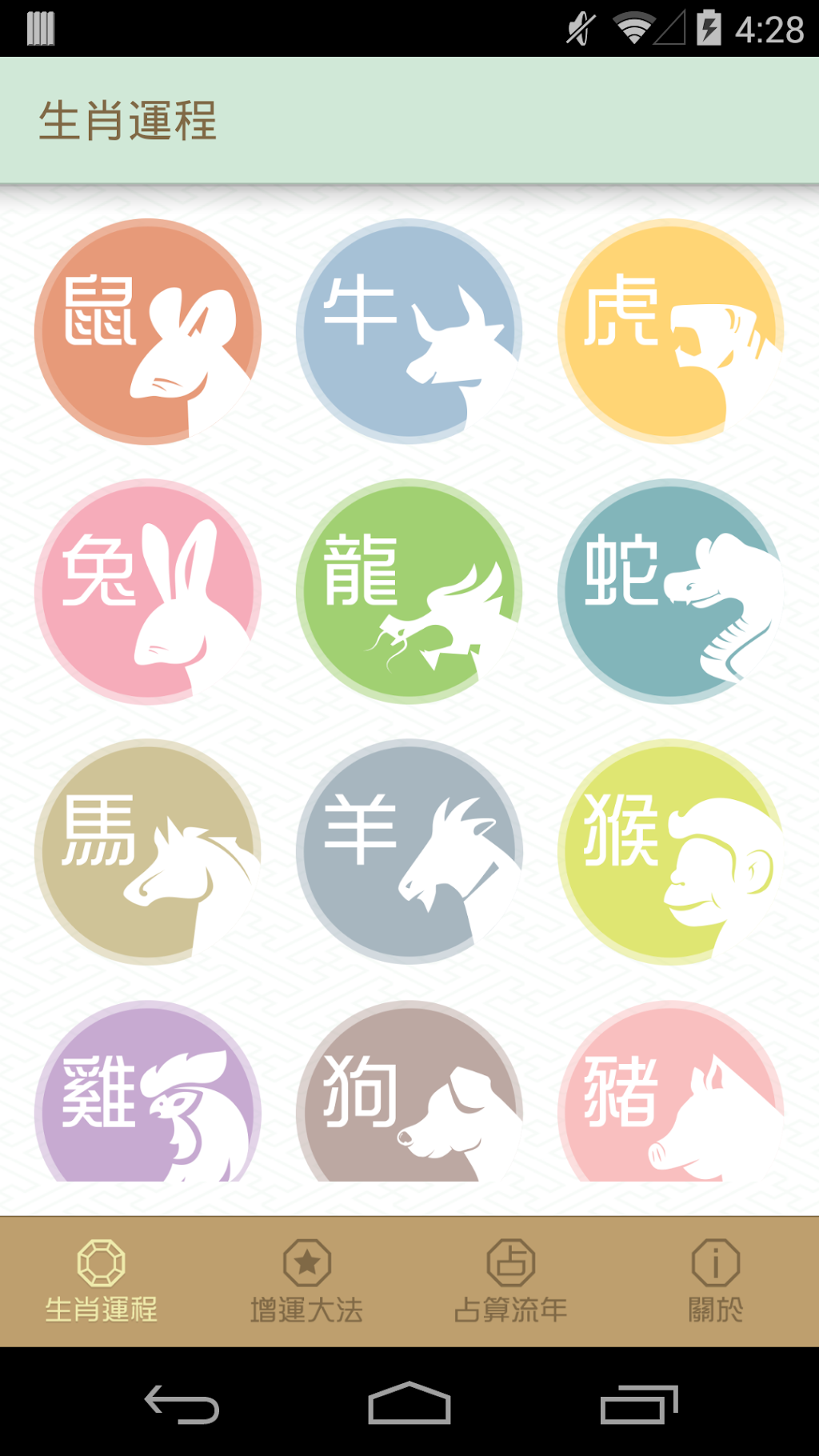Image resolution: width=819 pixels, height=1456 pixels.
Task: Go to the Android home screen
Action: 409,1404
